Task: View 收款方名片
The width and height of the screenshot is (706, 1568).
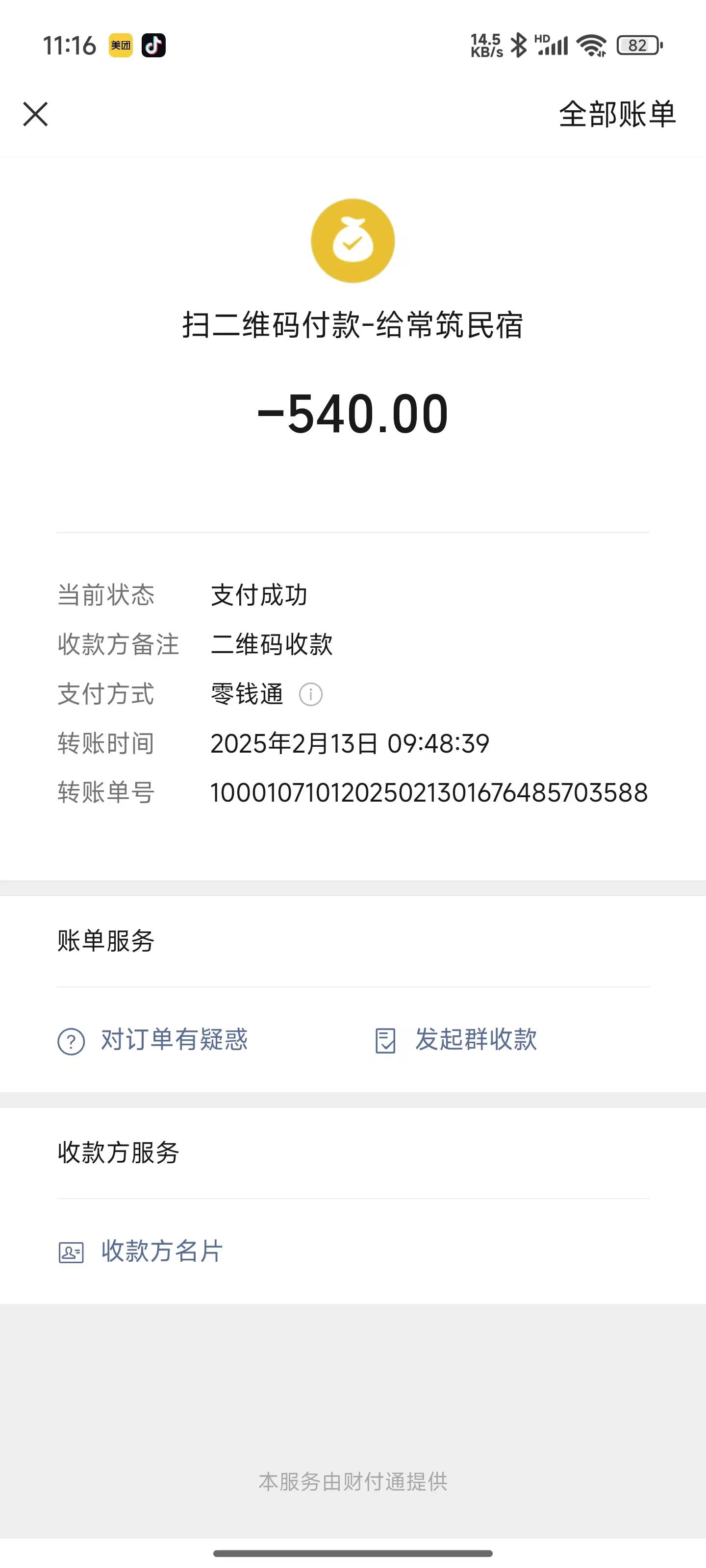Action: tap(141, 1251)
